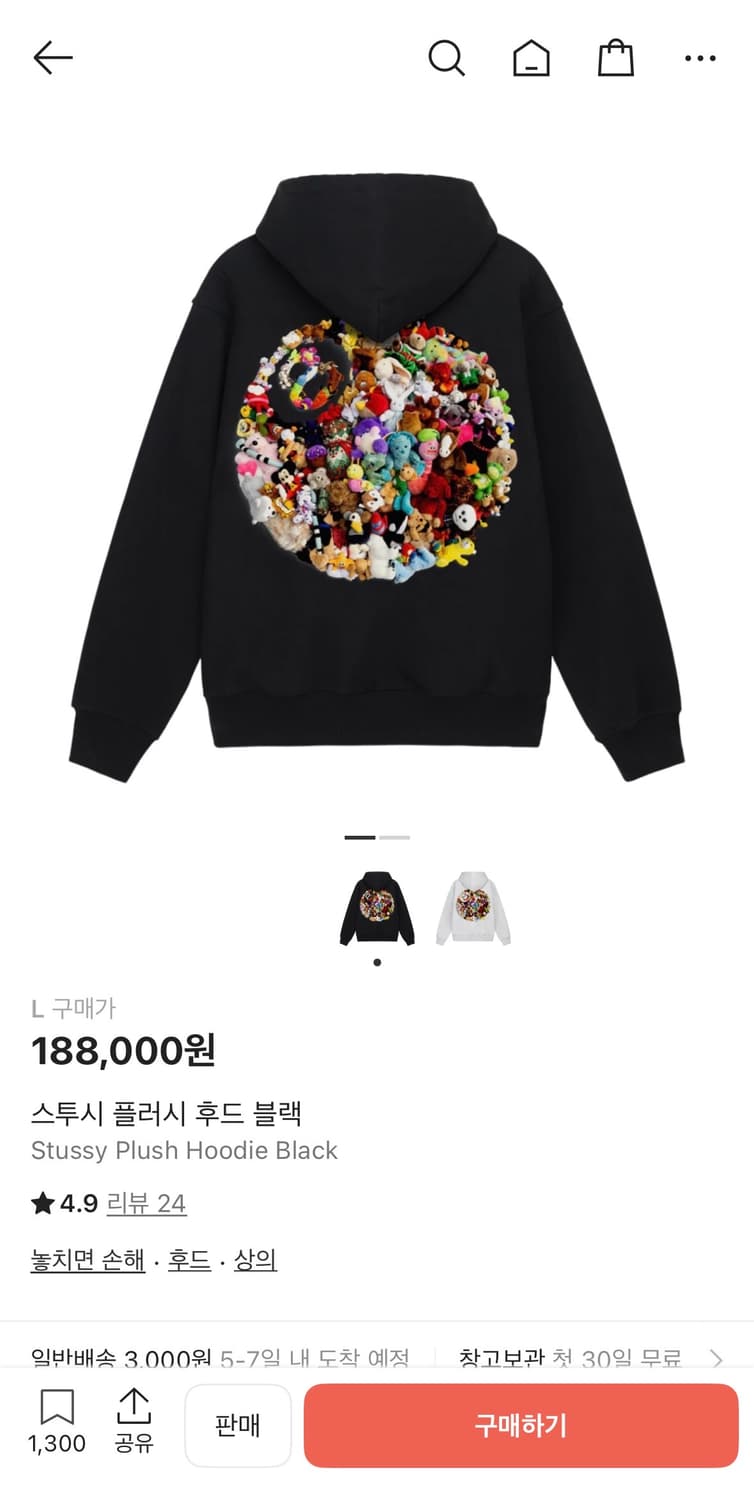Open search using the magnifier icon
Screen dimensions: 754x1500
tap(446, 57)
